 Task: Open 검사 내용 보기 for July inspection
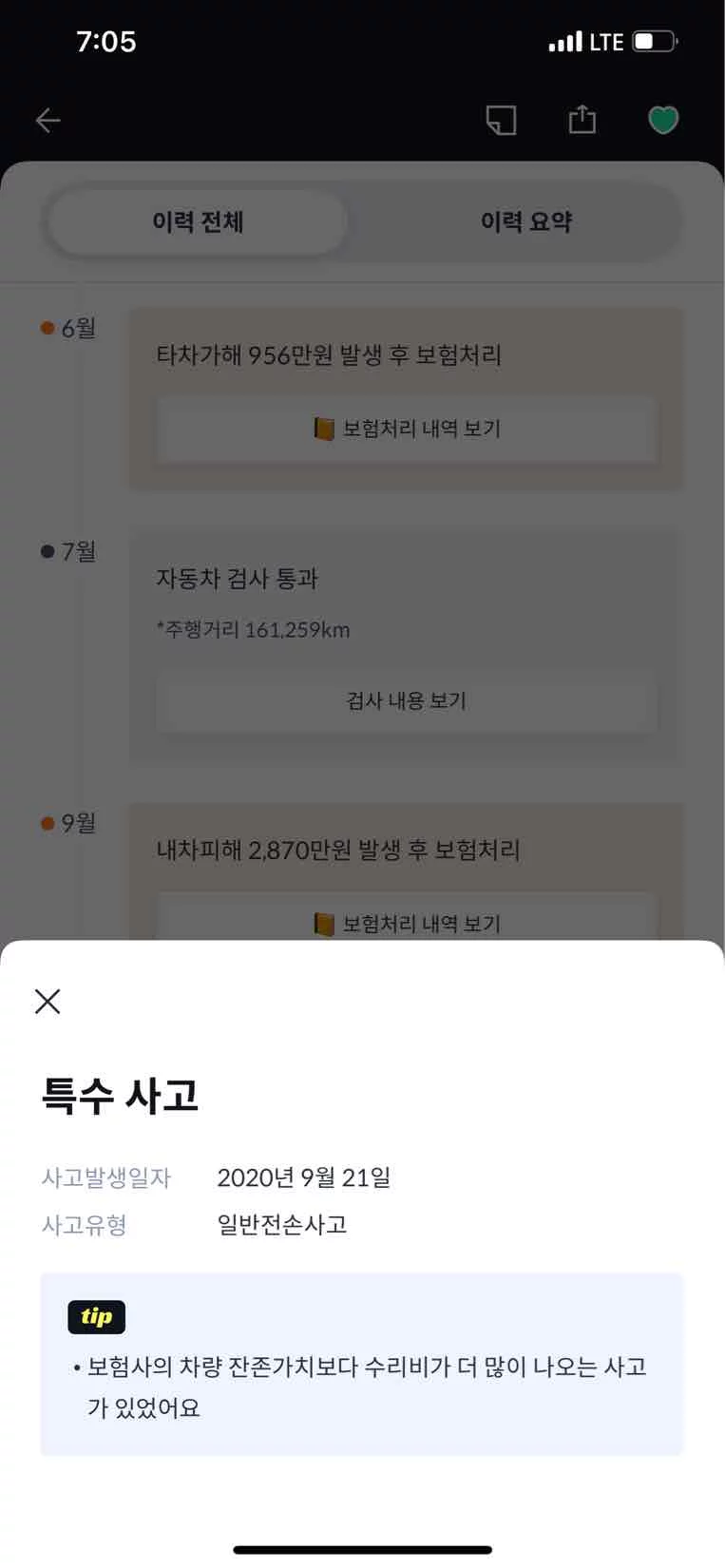pyautogui.click(x=407, y=701)
